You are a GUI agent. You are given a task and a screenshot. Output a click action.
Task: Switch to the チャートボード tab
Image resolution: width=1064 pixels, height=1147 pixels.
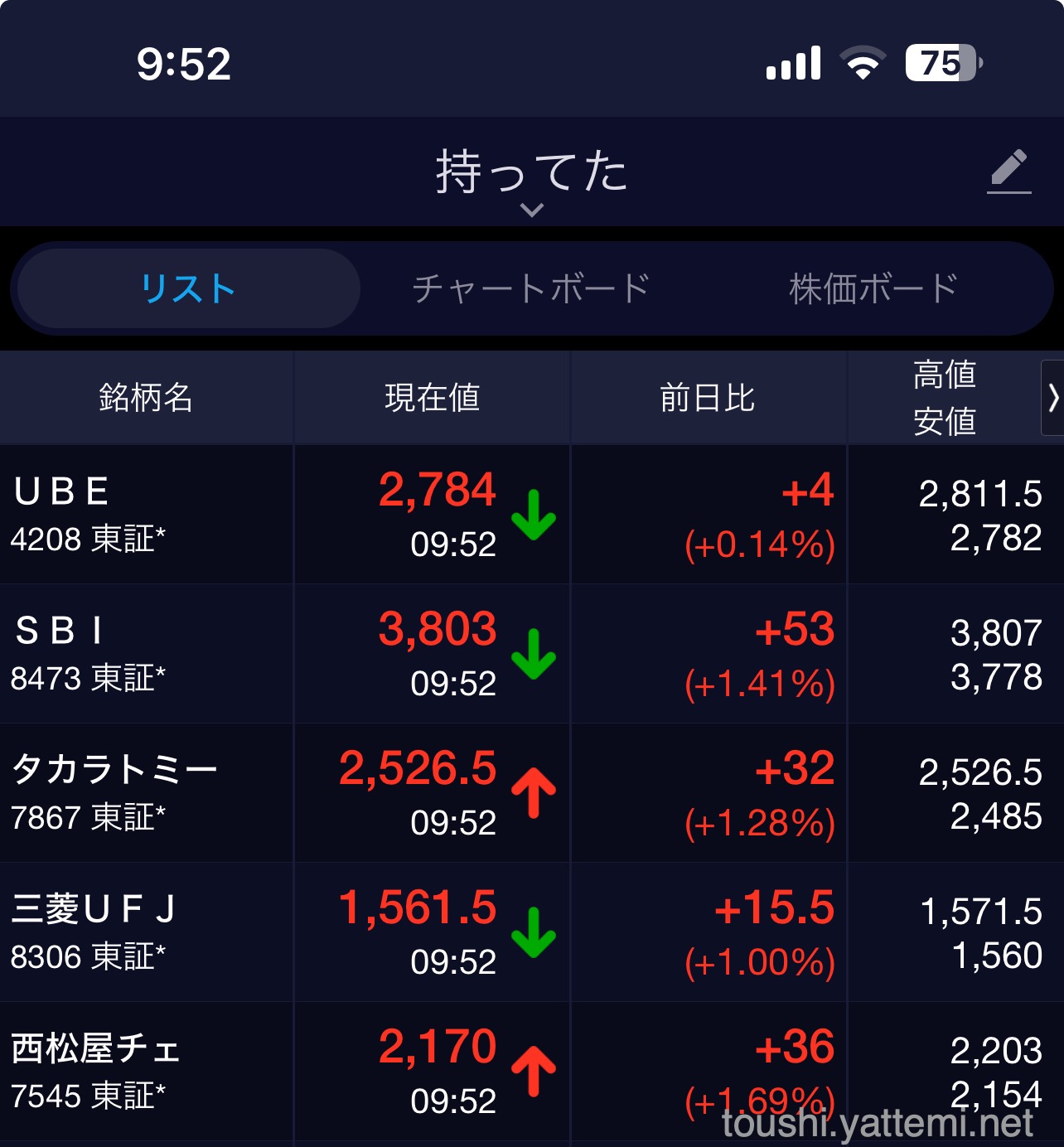[531, 288]
